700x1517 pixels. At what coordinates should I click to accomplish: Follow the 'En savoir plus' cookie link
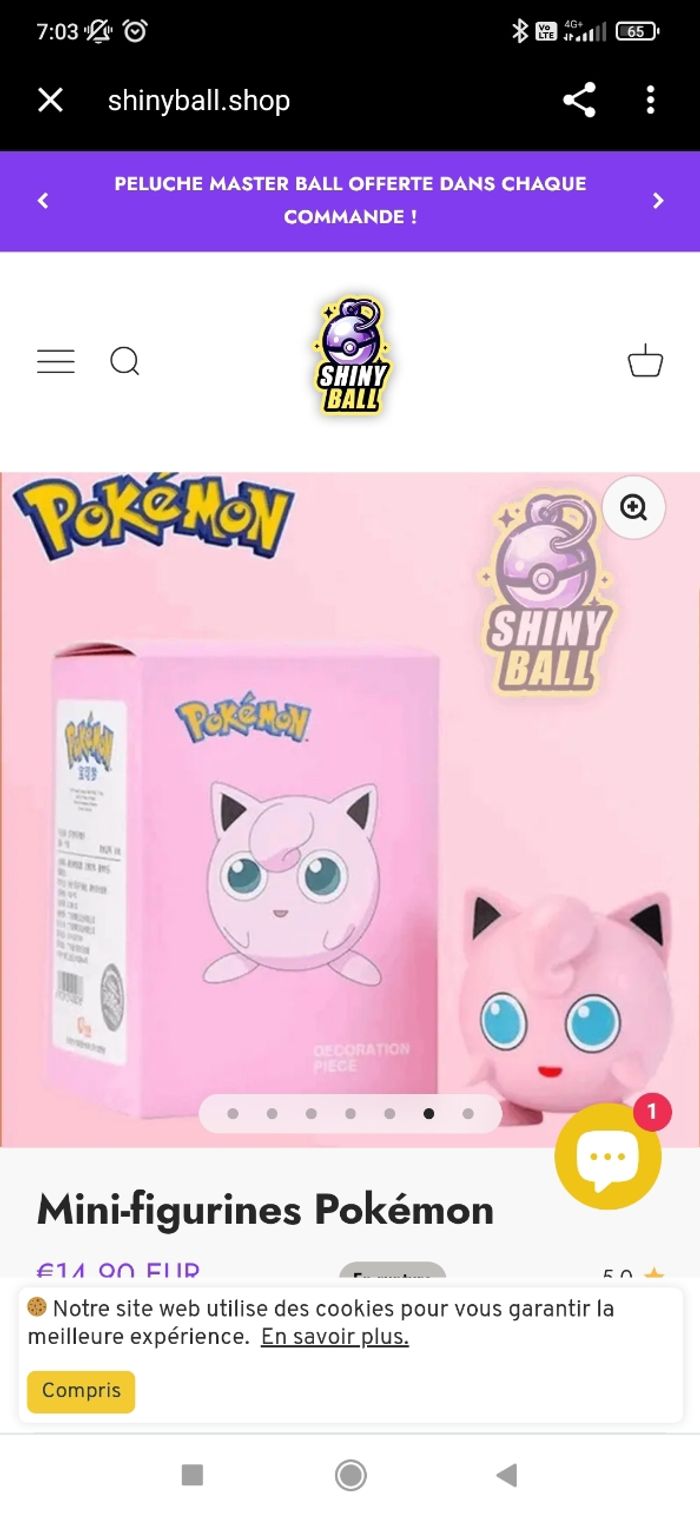[x=335, y=1337]
